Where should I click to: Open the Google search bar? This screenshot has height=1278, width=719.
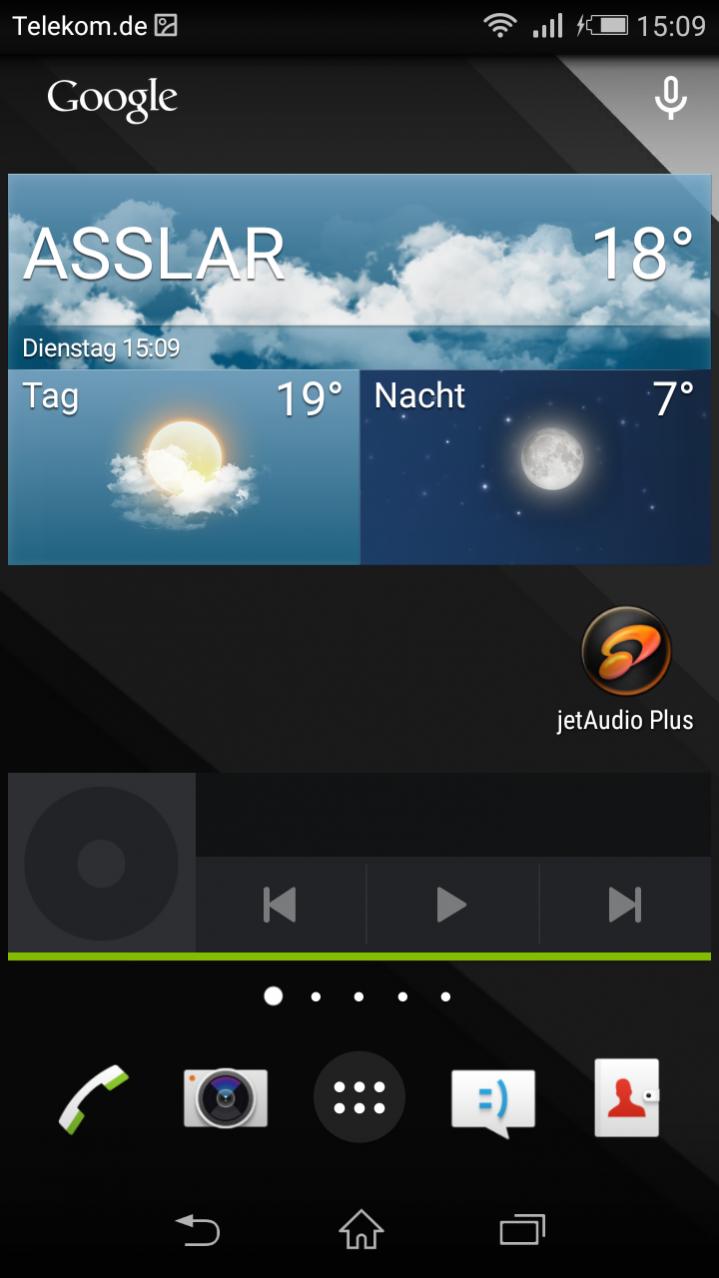[112, 99]
